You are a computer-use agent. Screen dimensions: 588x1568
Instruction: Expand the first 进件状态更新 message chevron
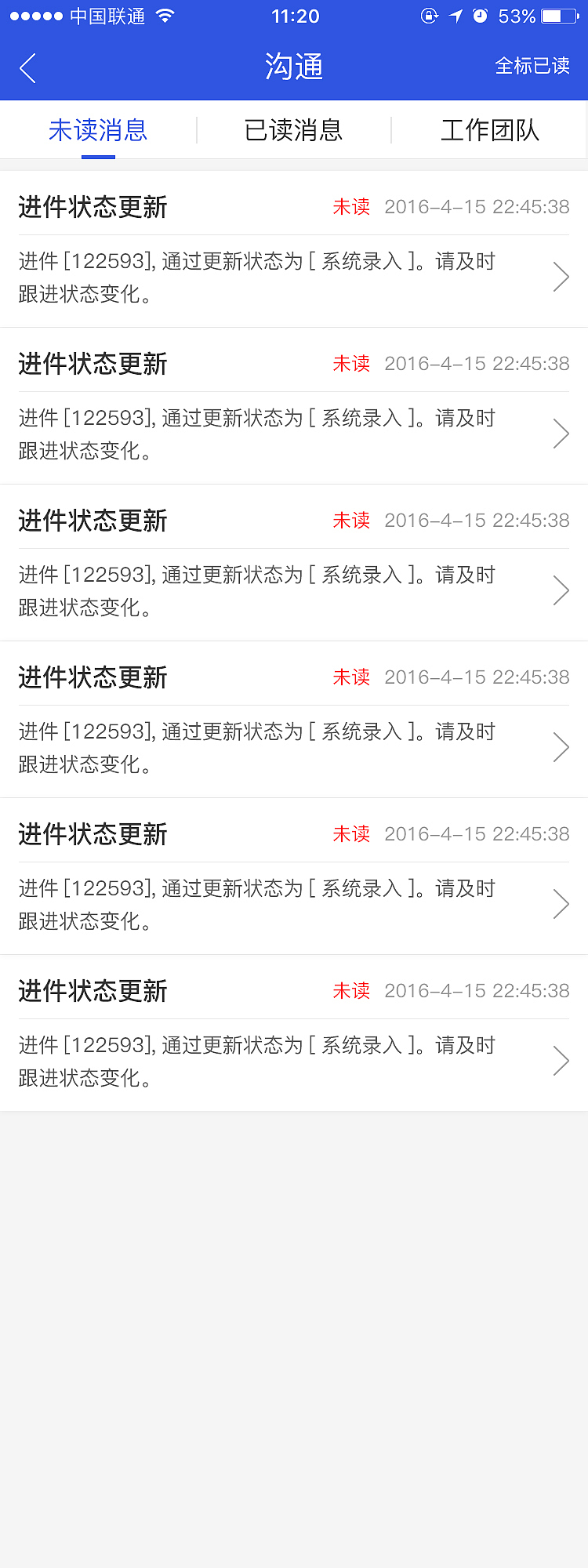pos(561,276)
